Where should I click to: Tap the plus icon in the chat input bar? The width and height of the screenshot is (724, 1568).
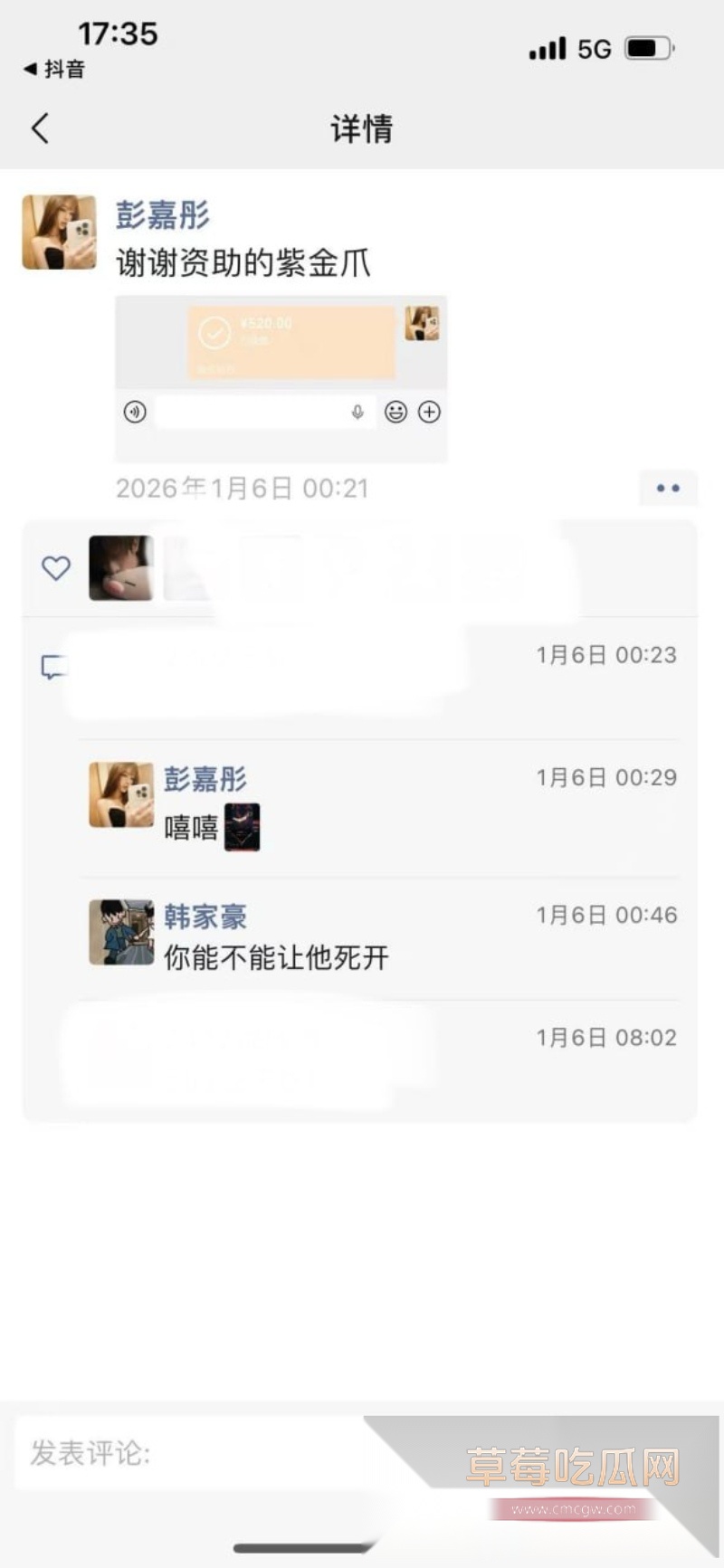coord(430,412)
